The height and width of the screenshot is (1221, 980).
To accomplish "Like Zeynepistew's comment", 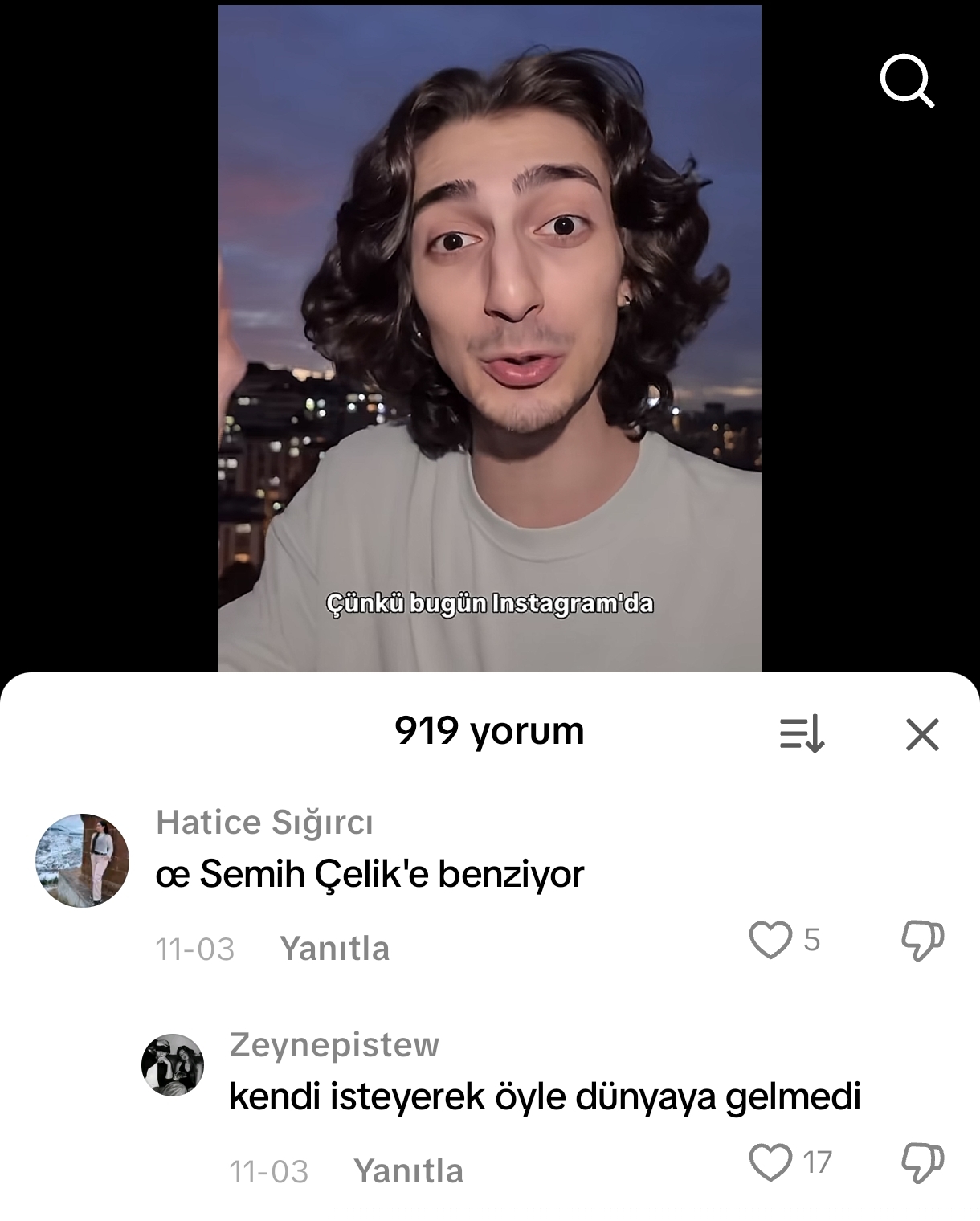I will [x=770, y=1162].
